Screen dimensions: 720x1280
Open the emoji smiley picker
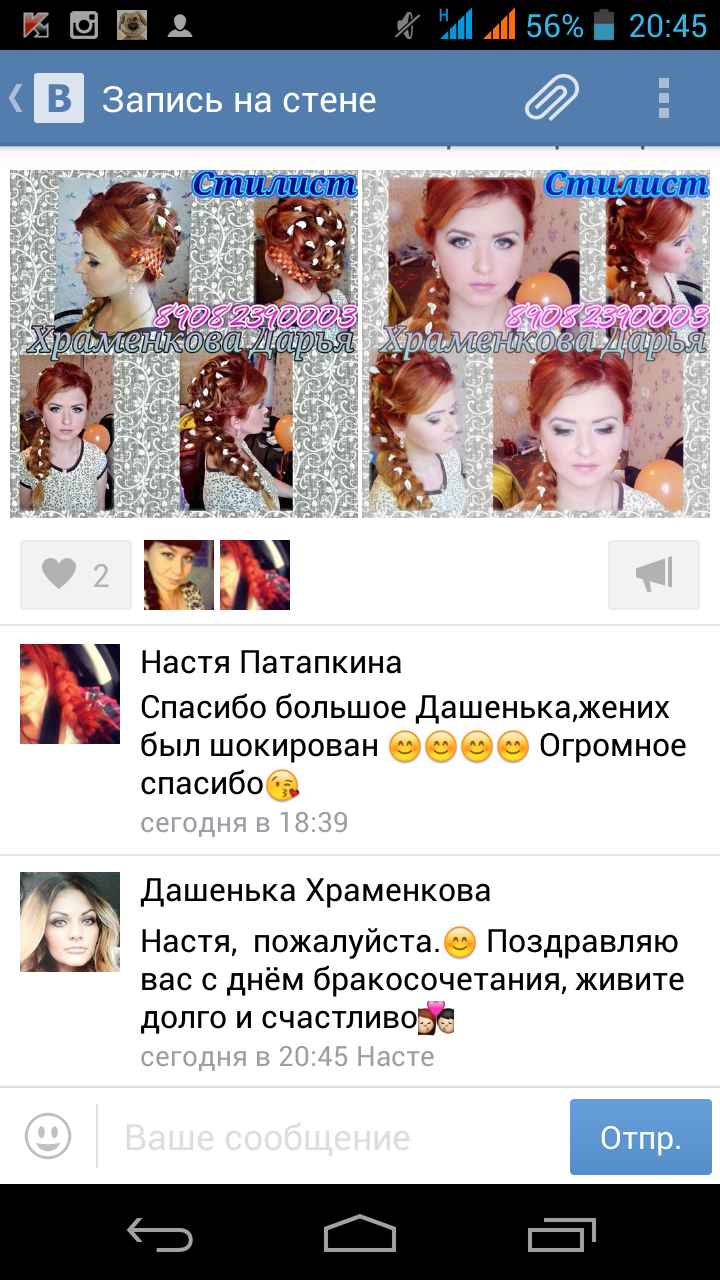[48, 1136]
